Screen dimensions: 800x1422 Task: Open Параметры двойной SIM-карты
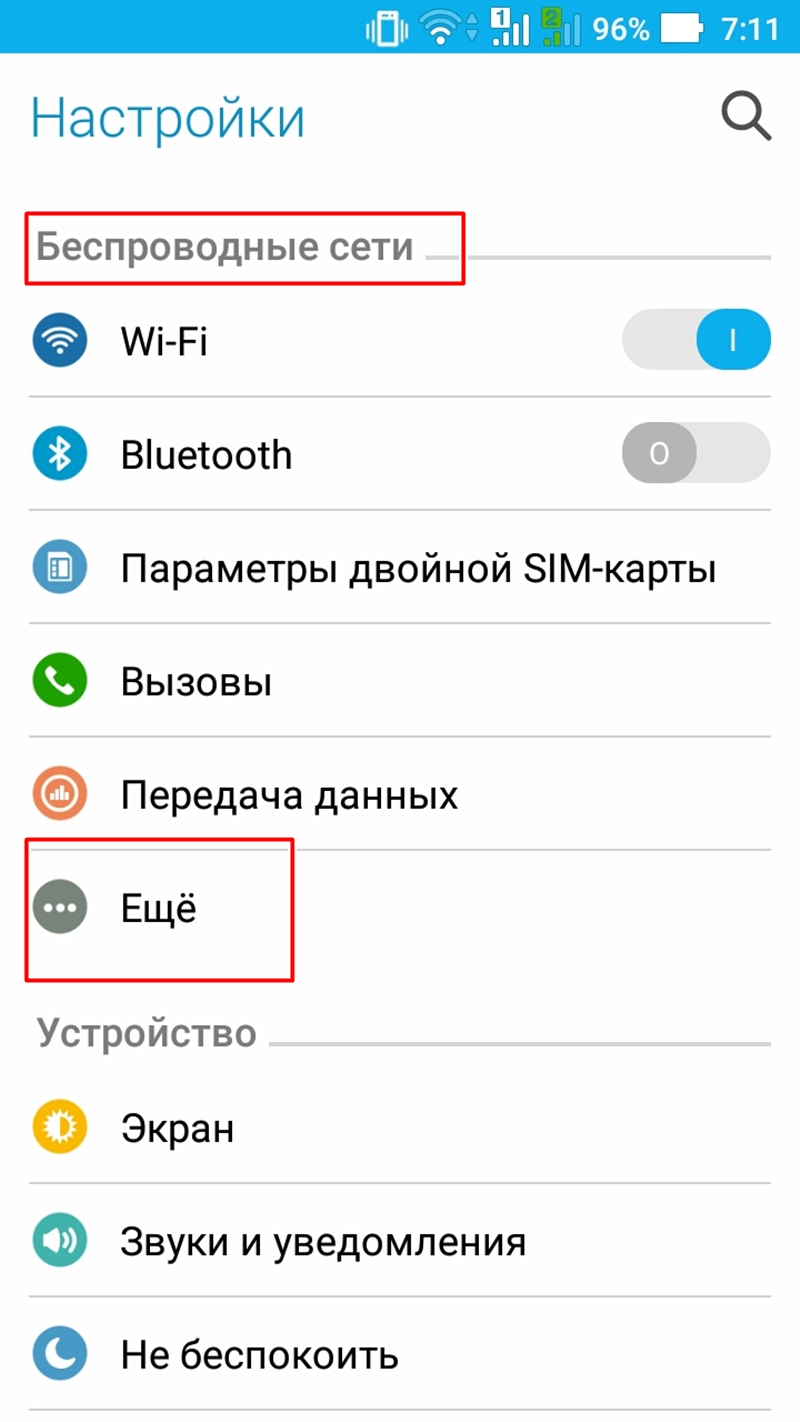(400, 568)
